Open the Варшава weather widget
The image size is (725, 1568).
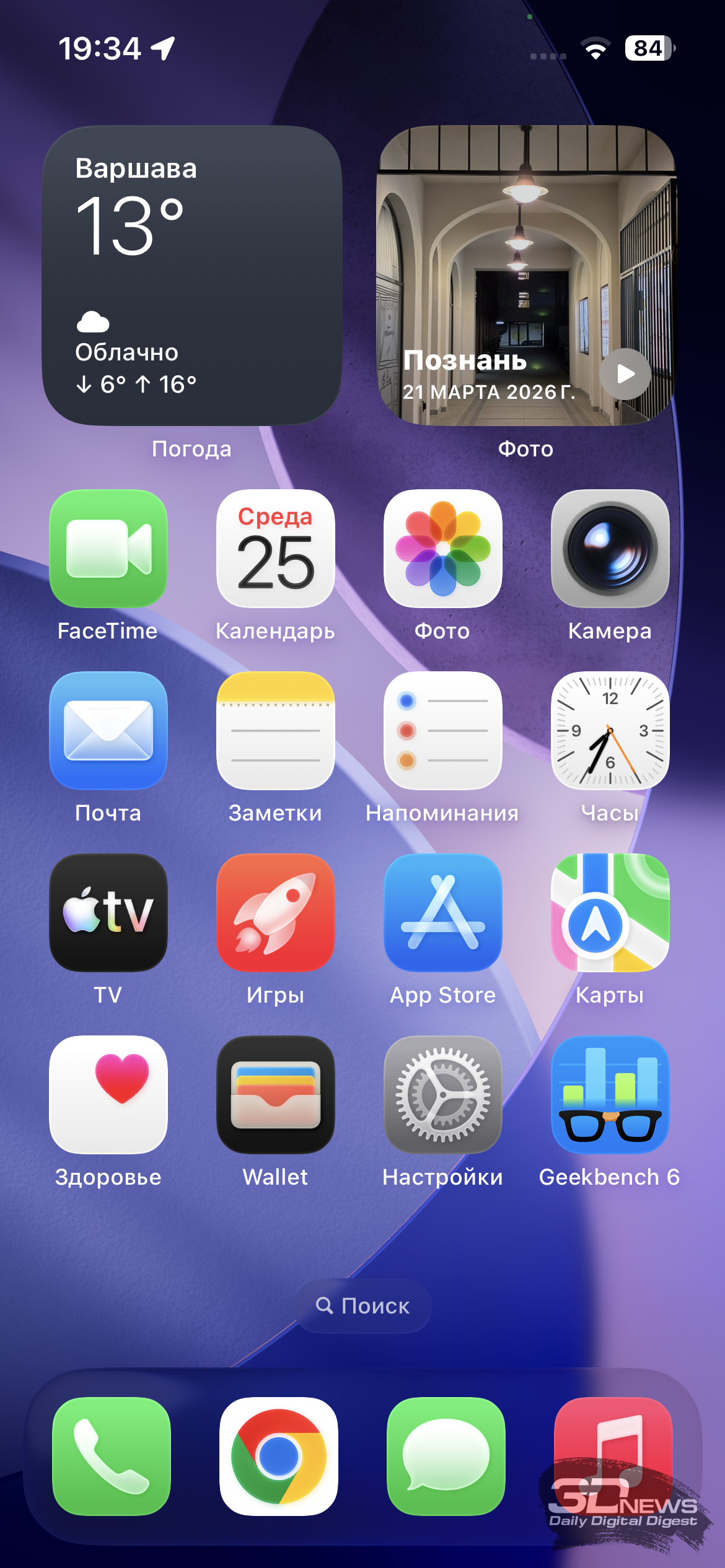tap(192, 276)
